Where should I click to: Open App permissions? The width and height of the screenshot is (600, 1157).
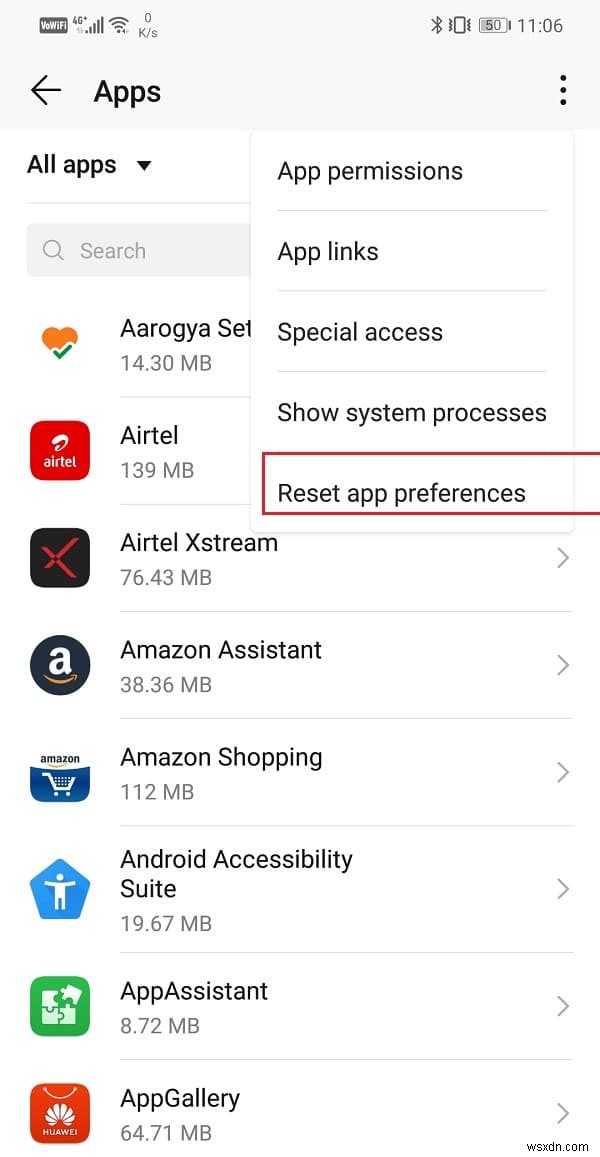tap(370, 171)
